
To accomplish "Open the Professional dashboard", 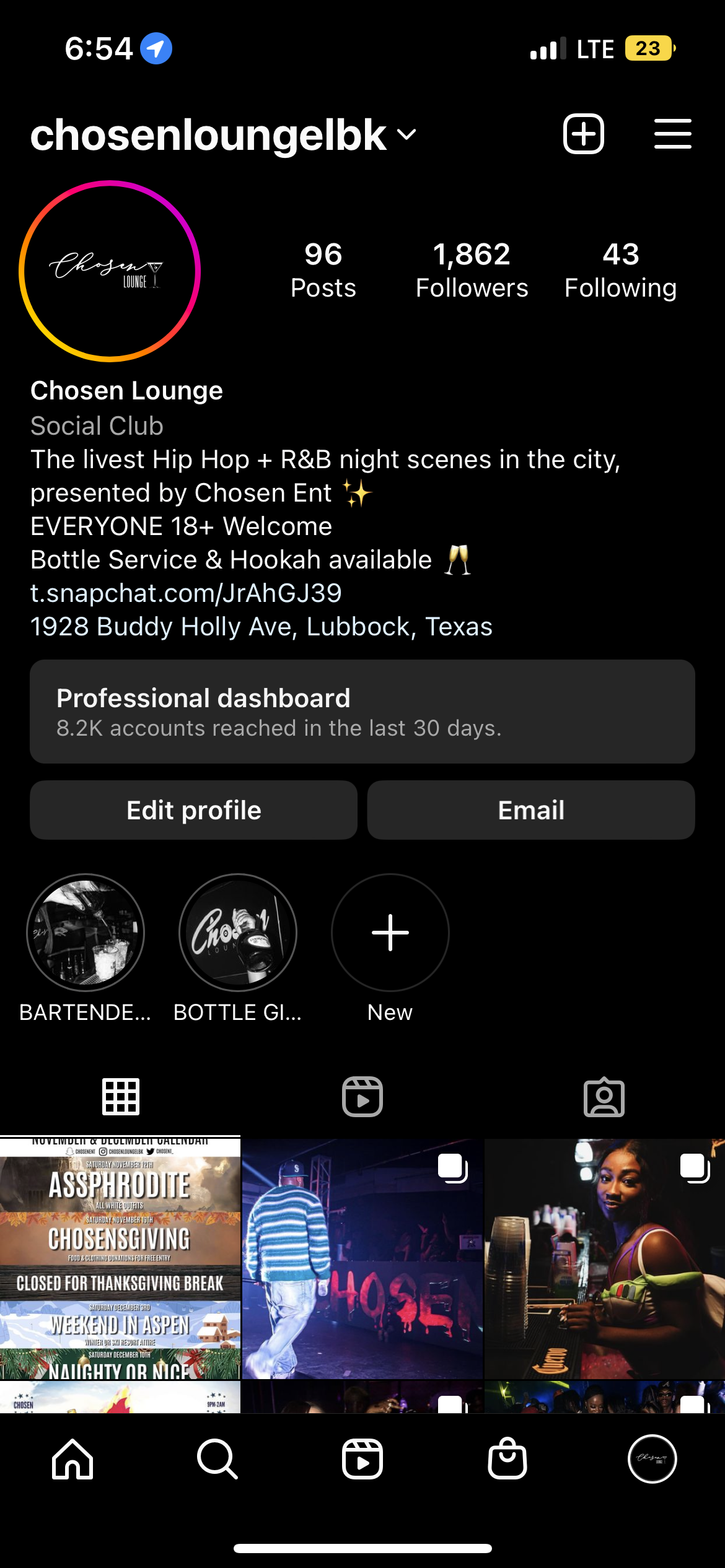I will point(362,712).
